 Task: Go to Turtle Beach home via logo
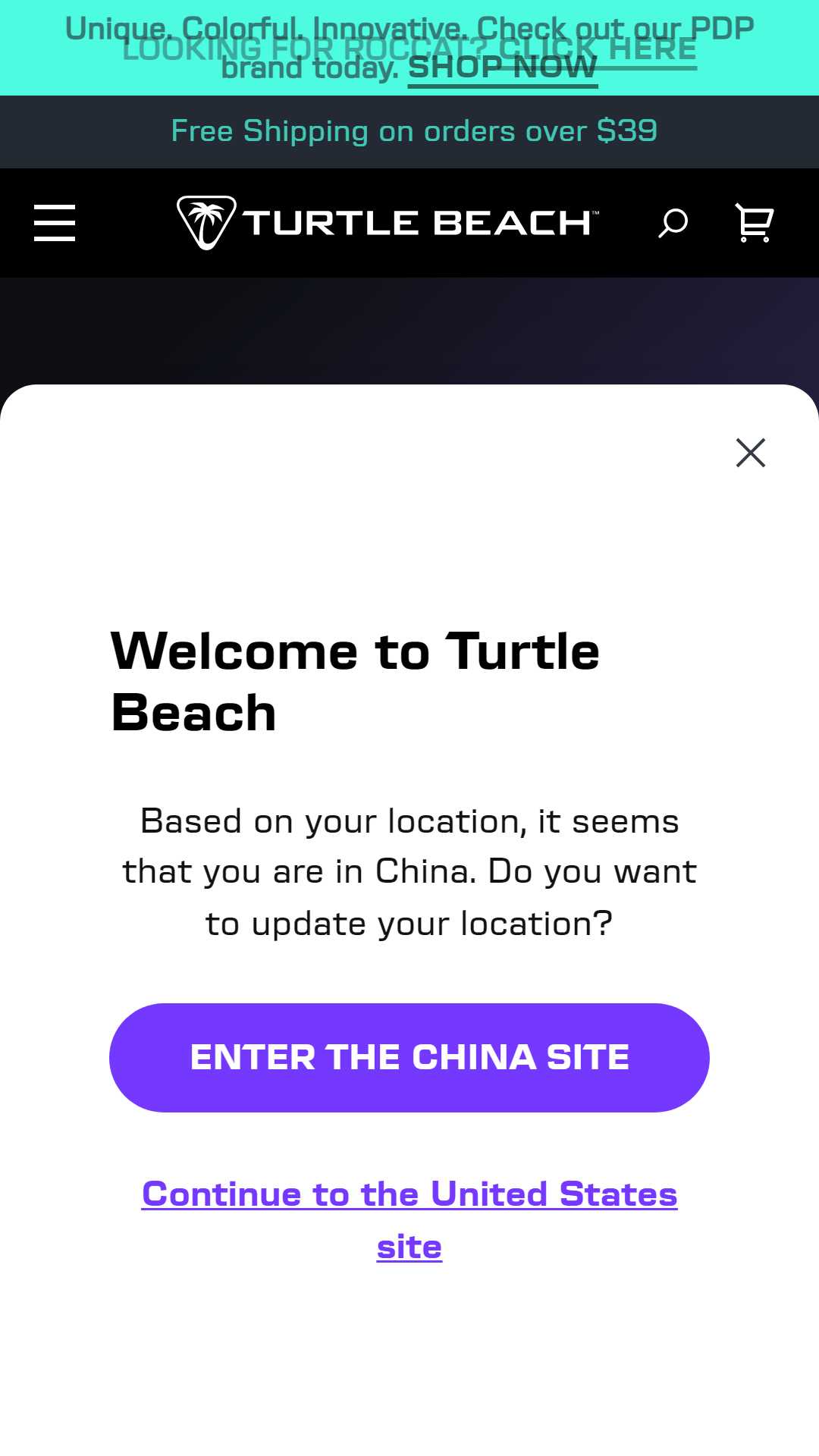(x=388, y=223)
